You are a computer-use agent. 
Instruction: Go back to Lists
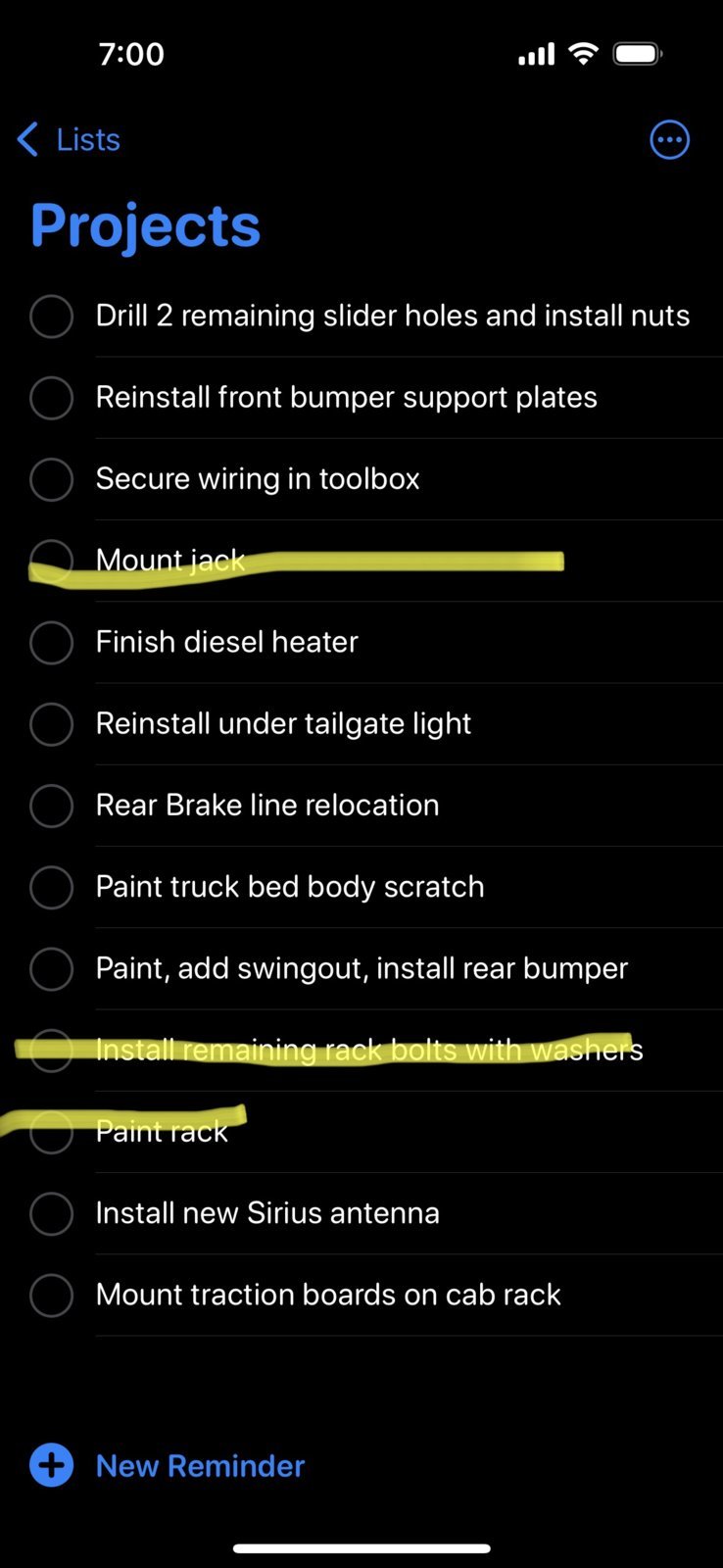click(69, 140)
